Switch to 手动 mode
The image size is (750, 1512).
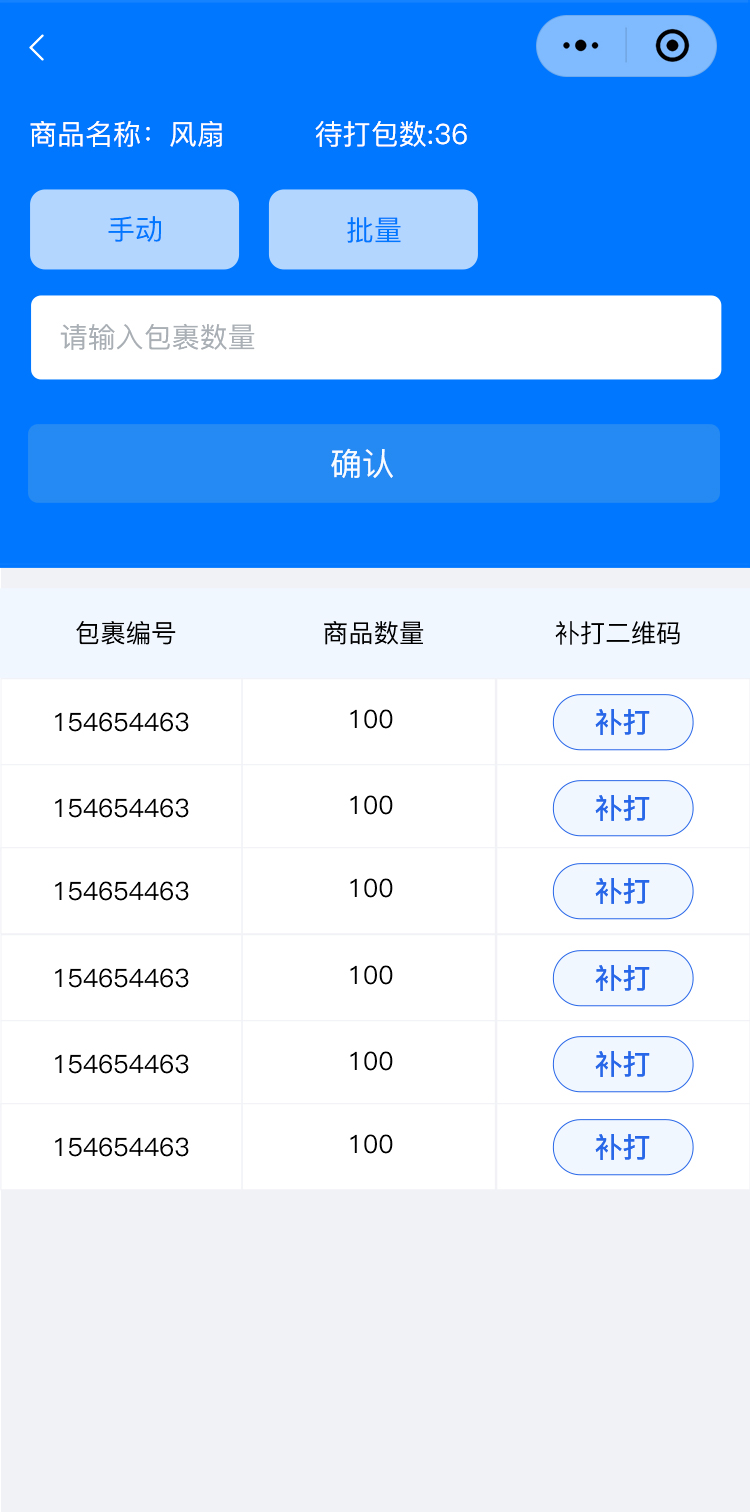tap(135, 230)
